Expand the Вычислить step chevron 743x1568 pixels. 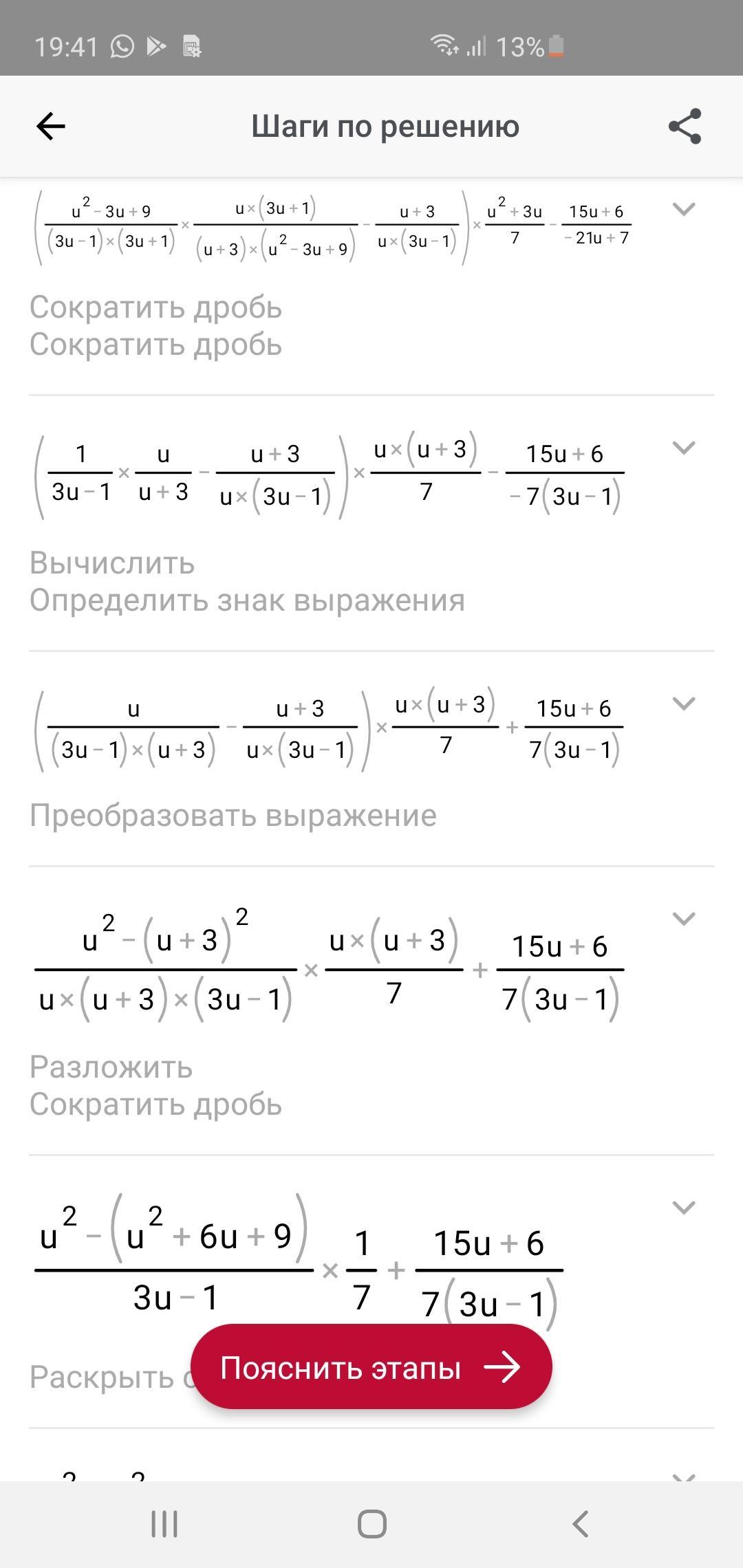coord(683,448)
